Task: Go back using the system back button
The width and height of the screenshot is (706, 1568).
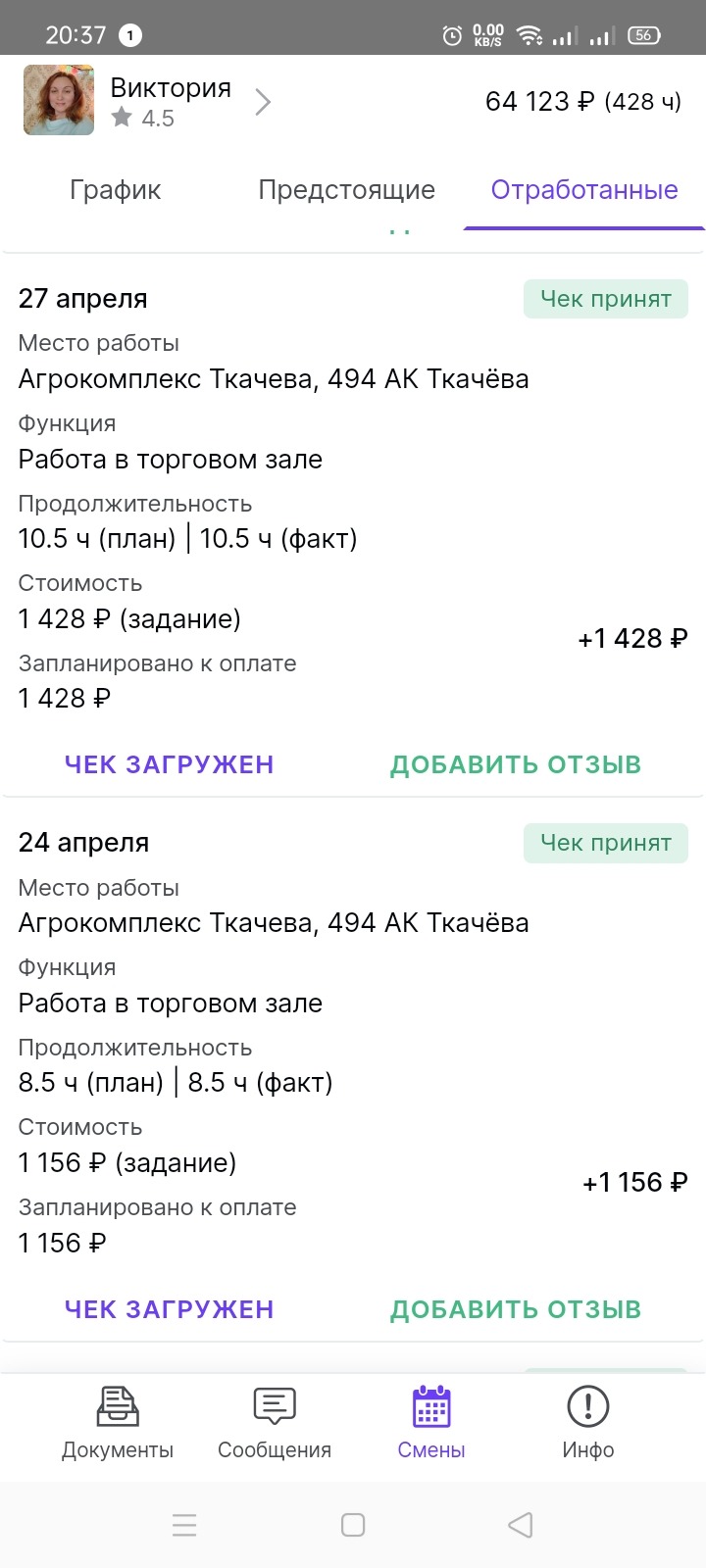Action: pos(521,1525)
